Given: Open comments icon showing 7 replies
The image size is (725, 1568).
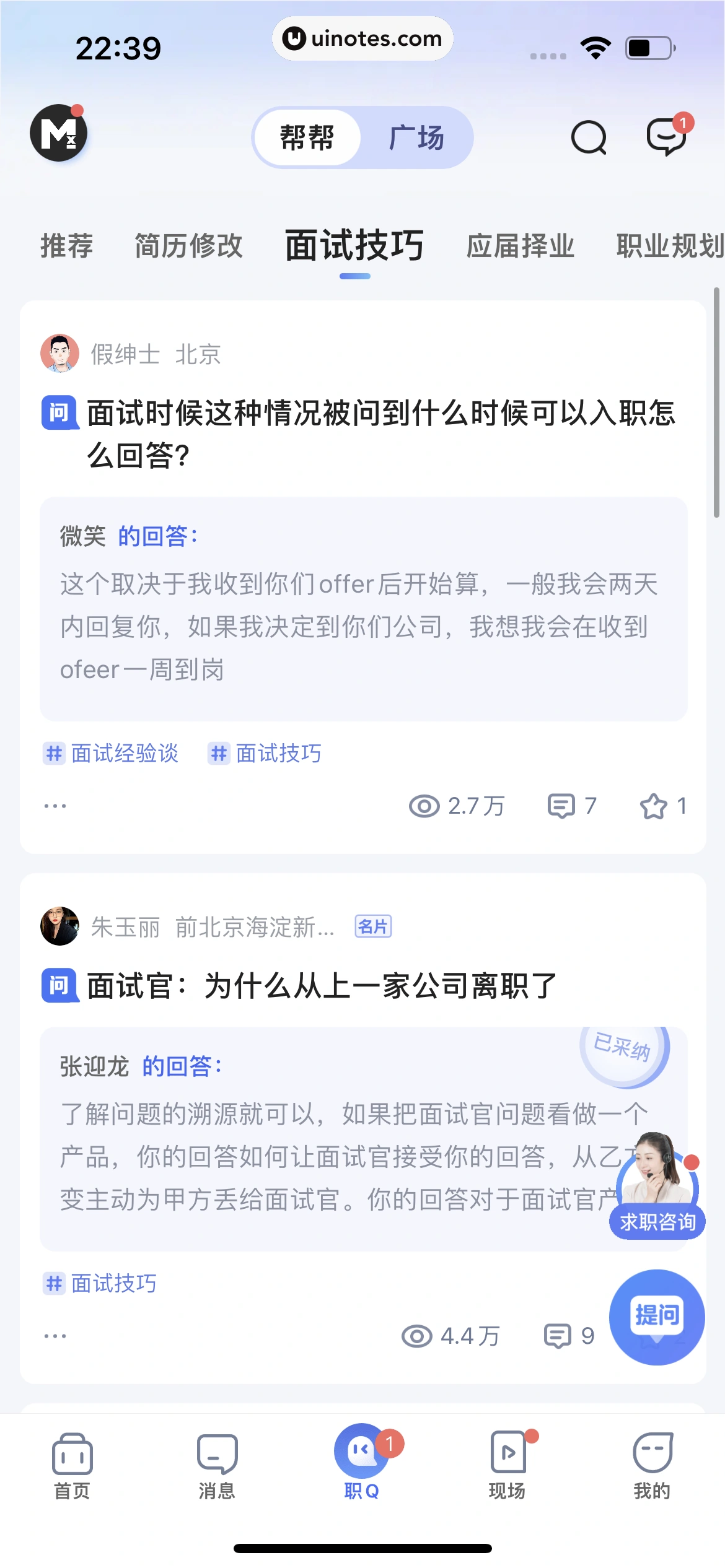Looking at the screenshot, I should point(563,806).
